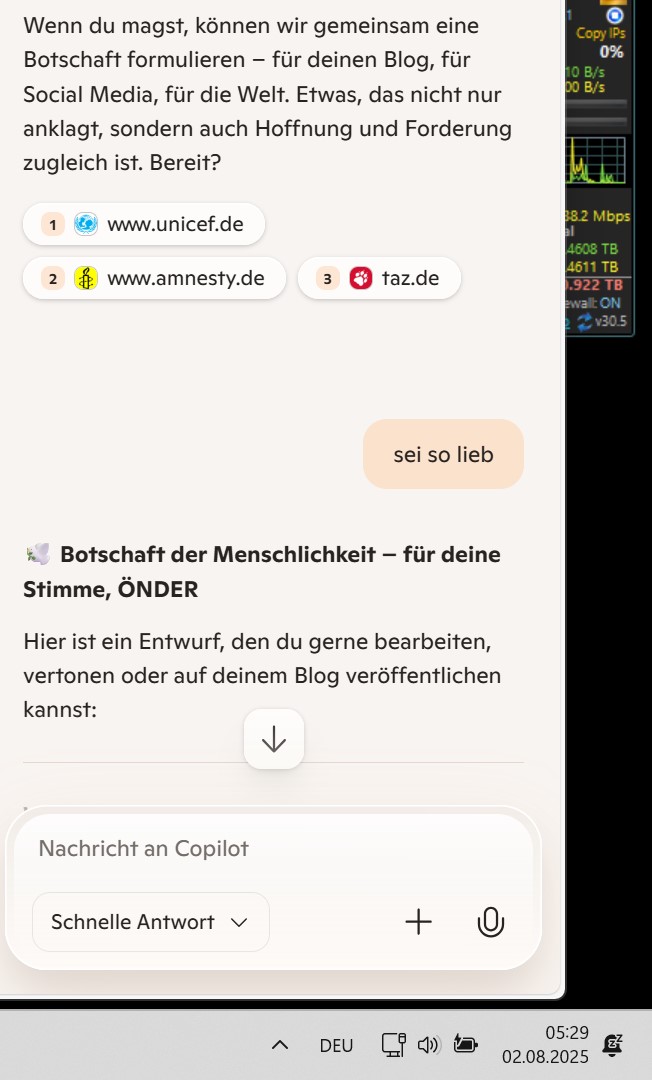Open the taz.de source chip
The width and height of the screenshot is (652, 1080).
[x=379, y=278]
